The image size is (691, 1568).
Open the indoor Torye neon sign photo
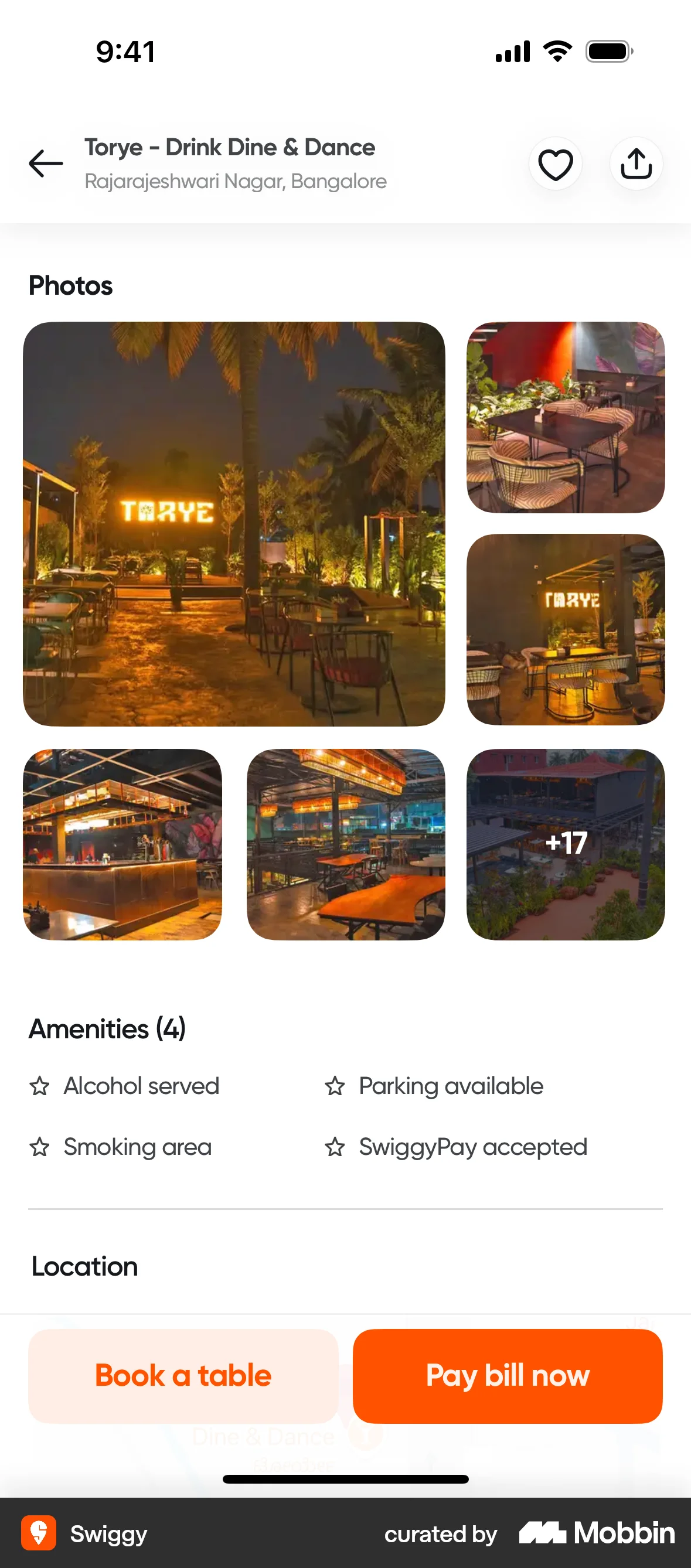[x=566, y=630]
